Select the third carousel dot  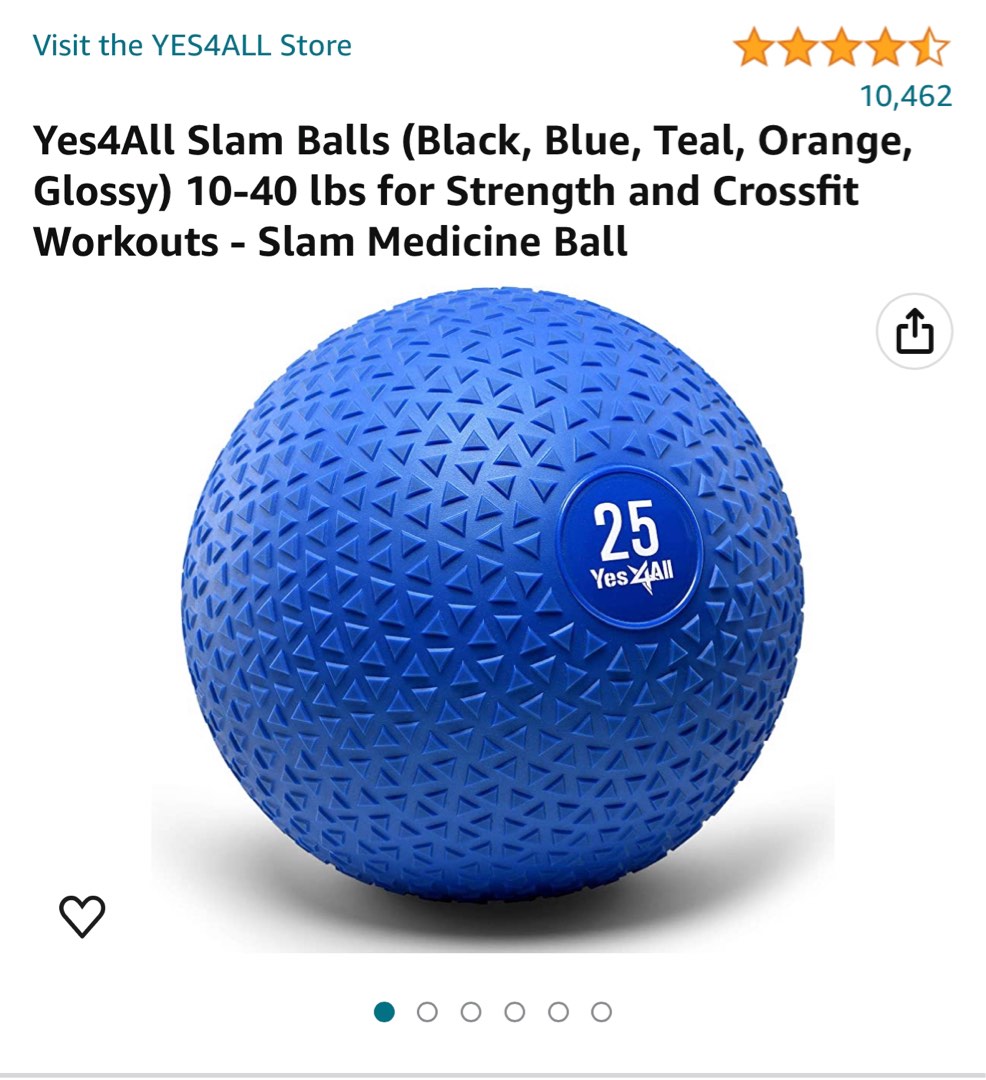click(x=470, y=1011)
